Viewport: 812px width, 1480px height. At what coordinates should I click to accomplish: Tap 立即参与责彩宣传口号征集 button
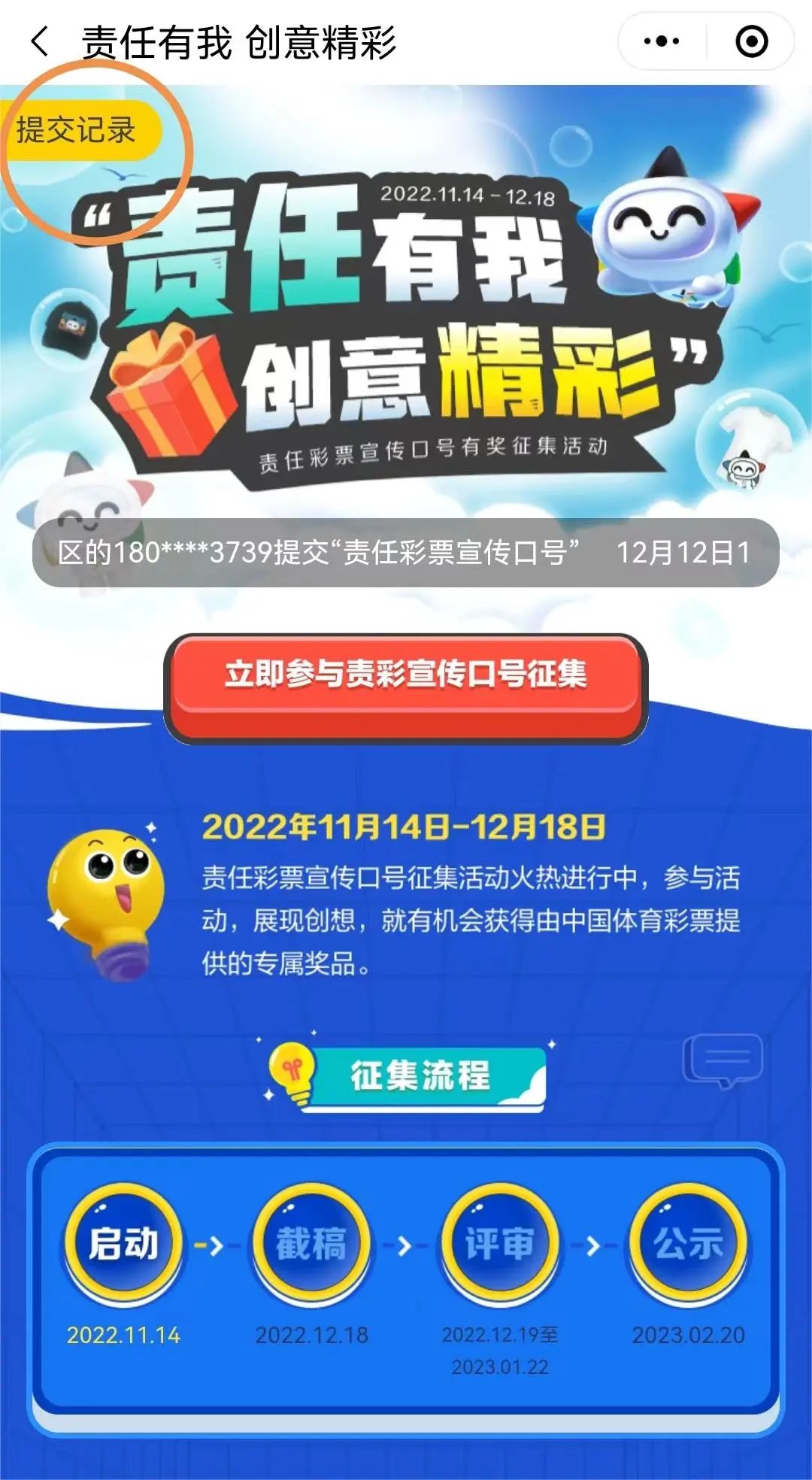pyautogui.click(x=405, y=675)
